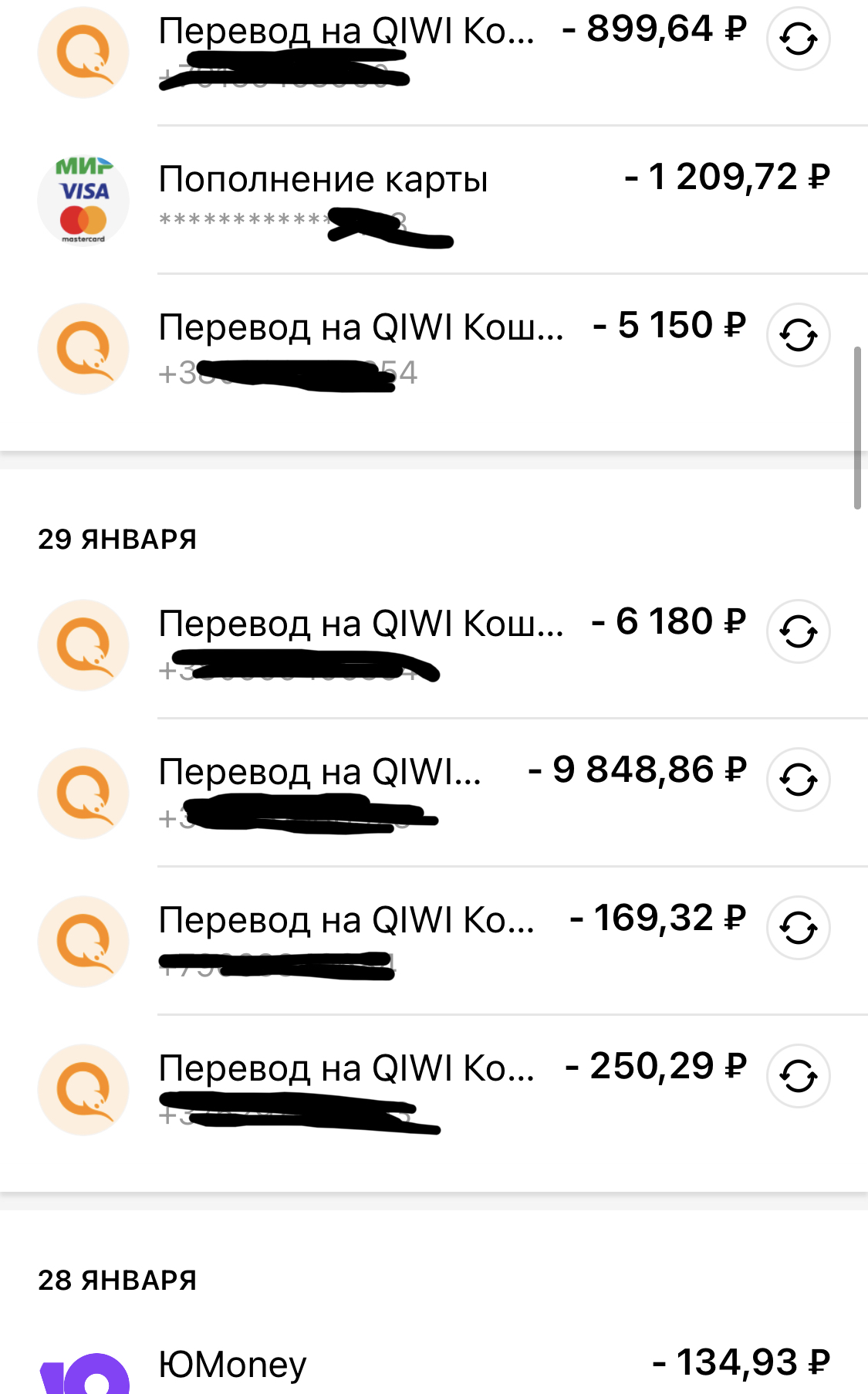This screenshot has width=868, height=1394.
Task: Repeat the 5 150 ₽ QIWI transfer
Action: coord(798,335)
